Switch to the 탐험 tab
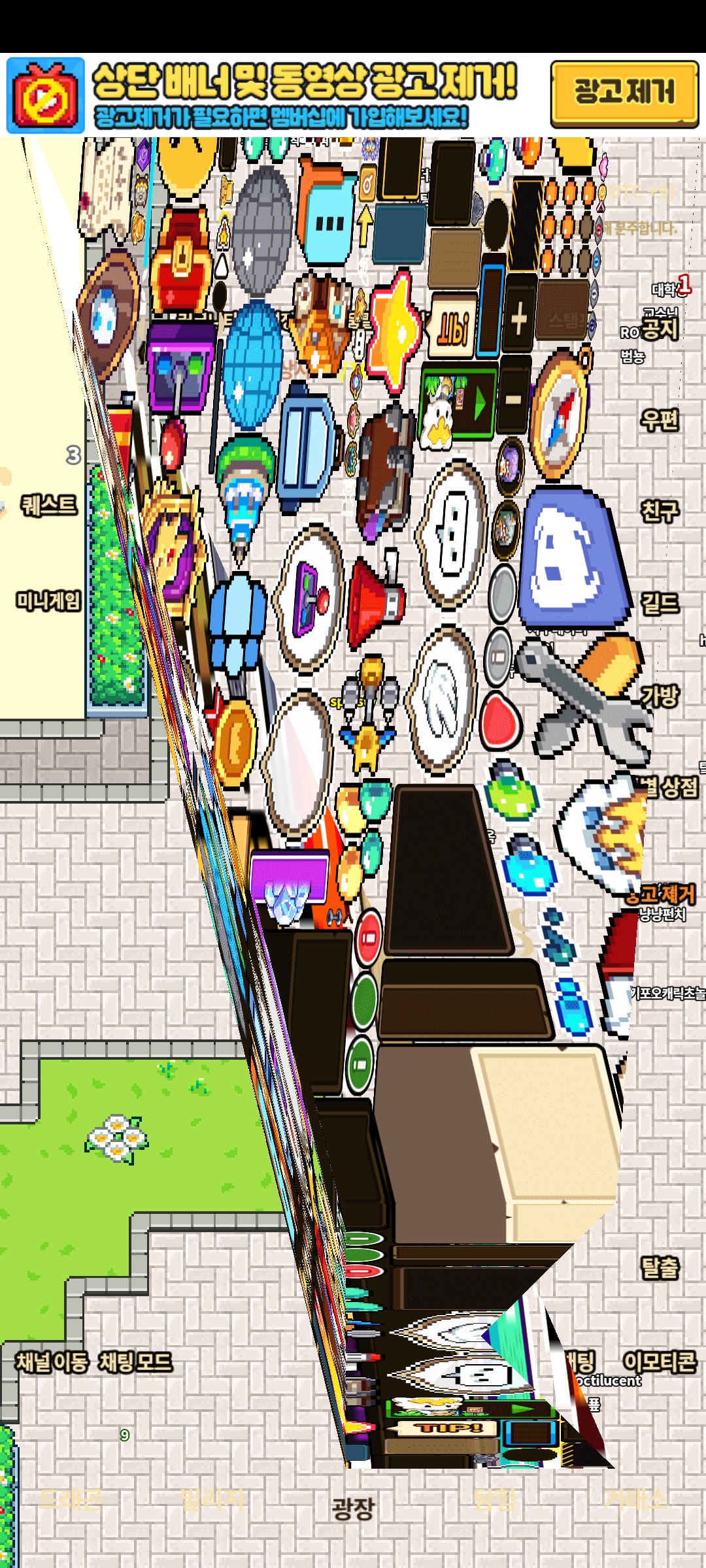The width and height of the screenshot is (706, 1568). coord(494,1499)
